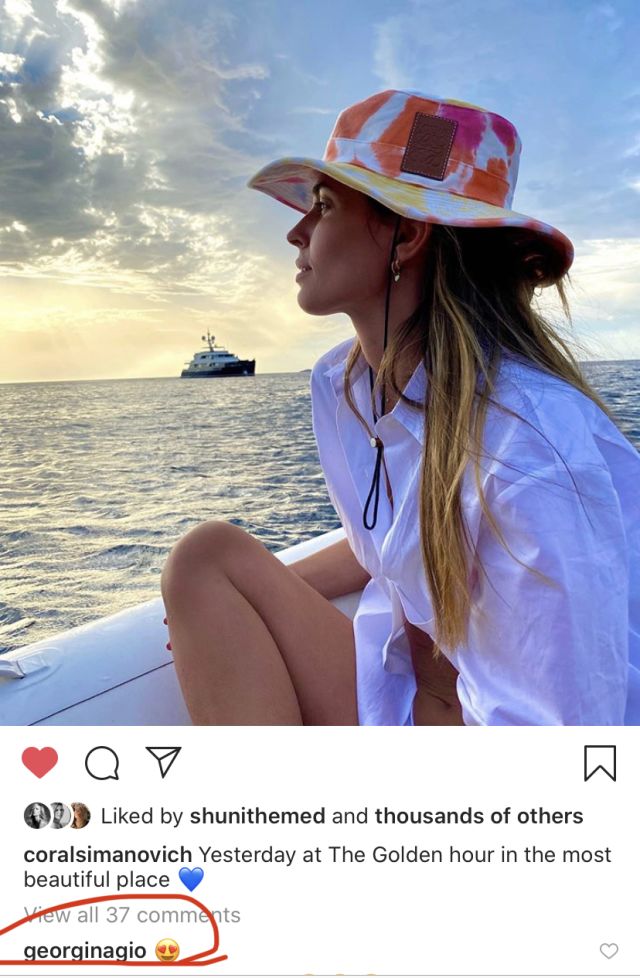View the thousands of others who liked

479,816
